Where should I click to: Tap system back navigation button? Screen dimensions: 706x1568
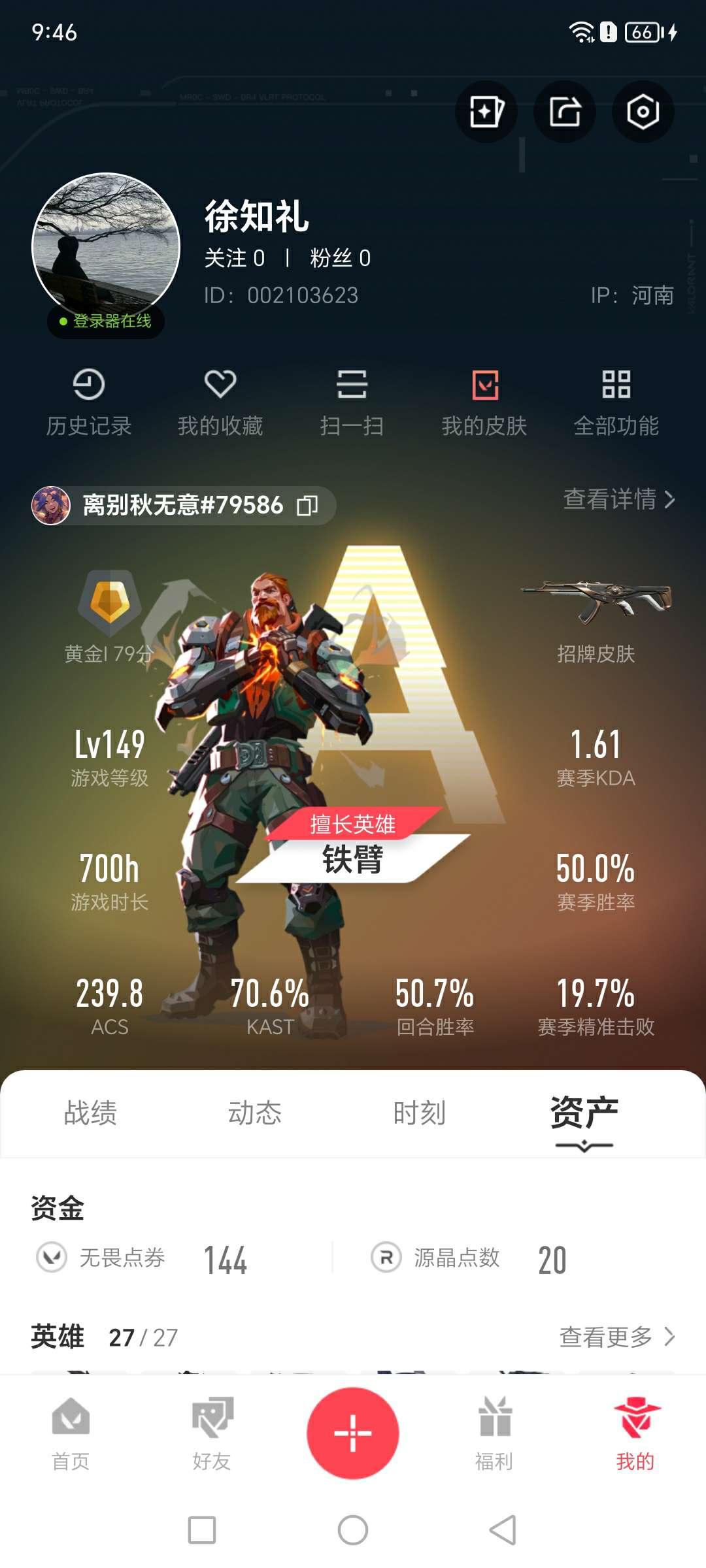pyautogui.click(x=503, y=1530)
